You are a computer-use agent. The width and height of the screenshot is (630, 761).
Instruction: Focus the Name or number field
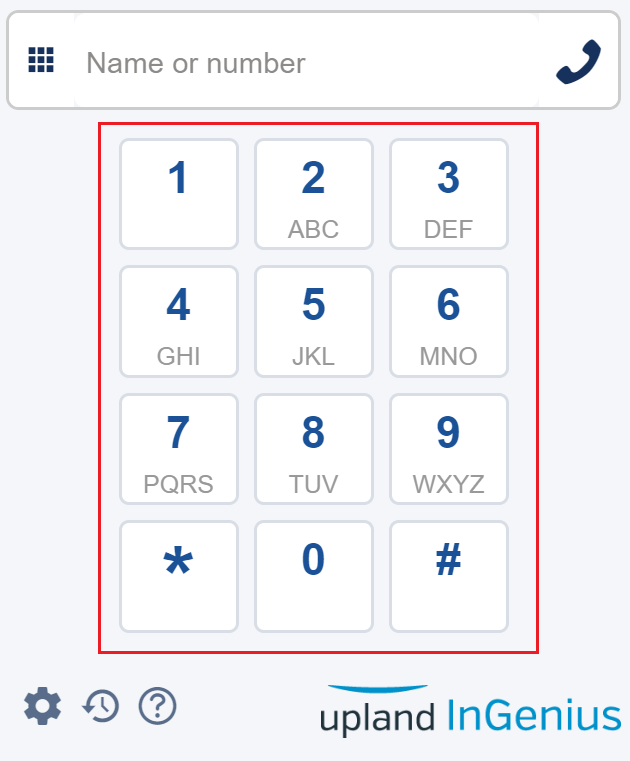(300, 62)
